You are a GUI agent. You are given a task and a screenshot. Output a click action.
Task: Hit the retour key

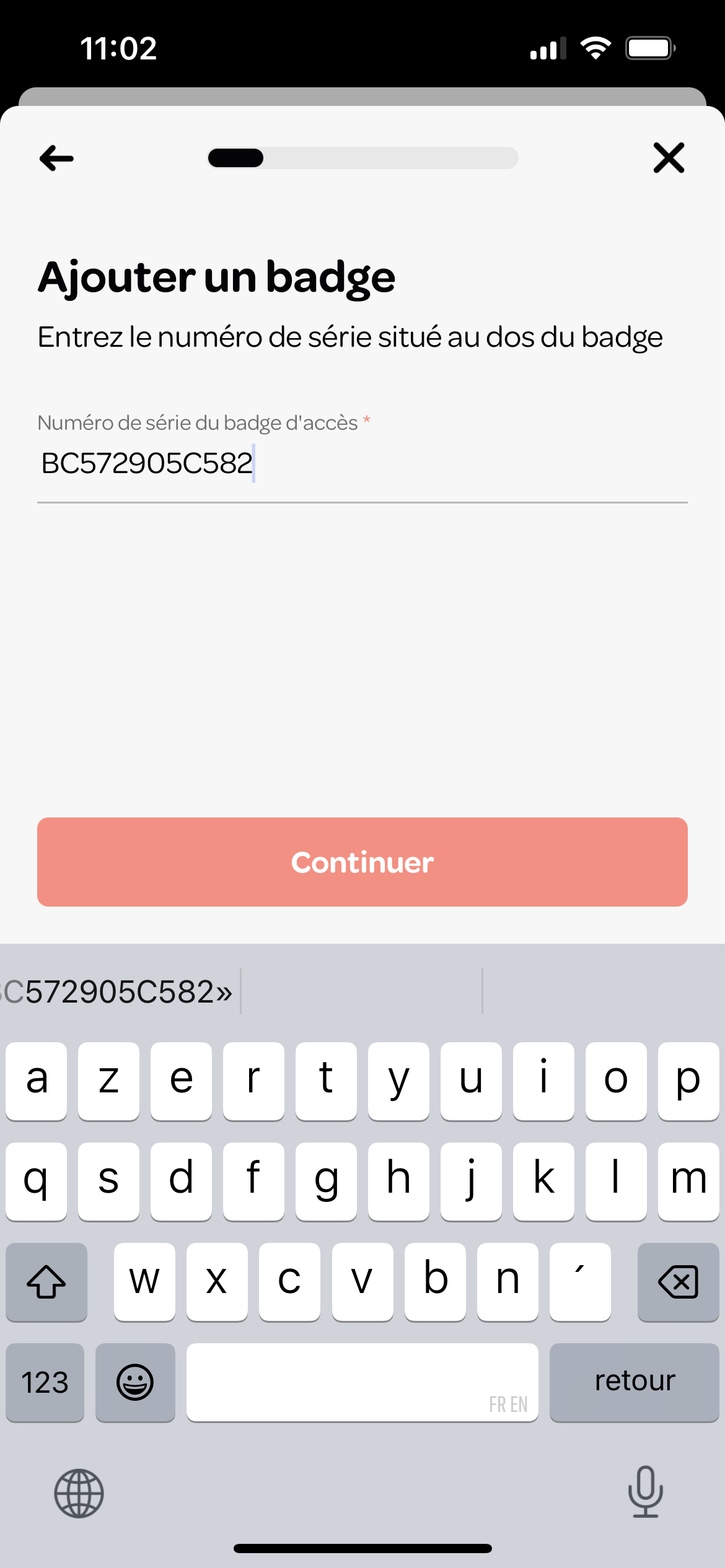(x=634, y=1382)
